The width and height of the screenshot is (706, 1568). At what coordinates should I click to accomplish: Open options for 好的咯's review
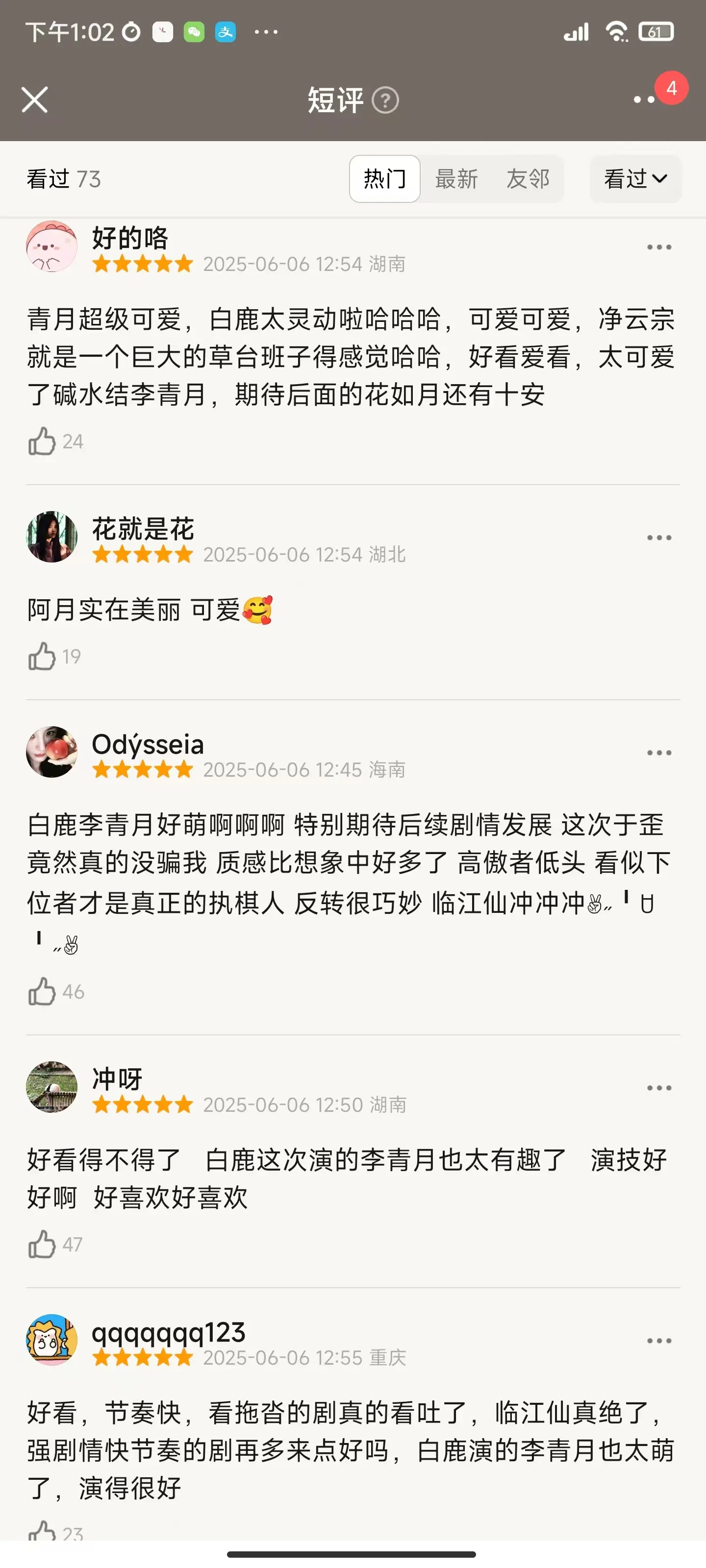point(658,247)
